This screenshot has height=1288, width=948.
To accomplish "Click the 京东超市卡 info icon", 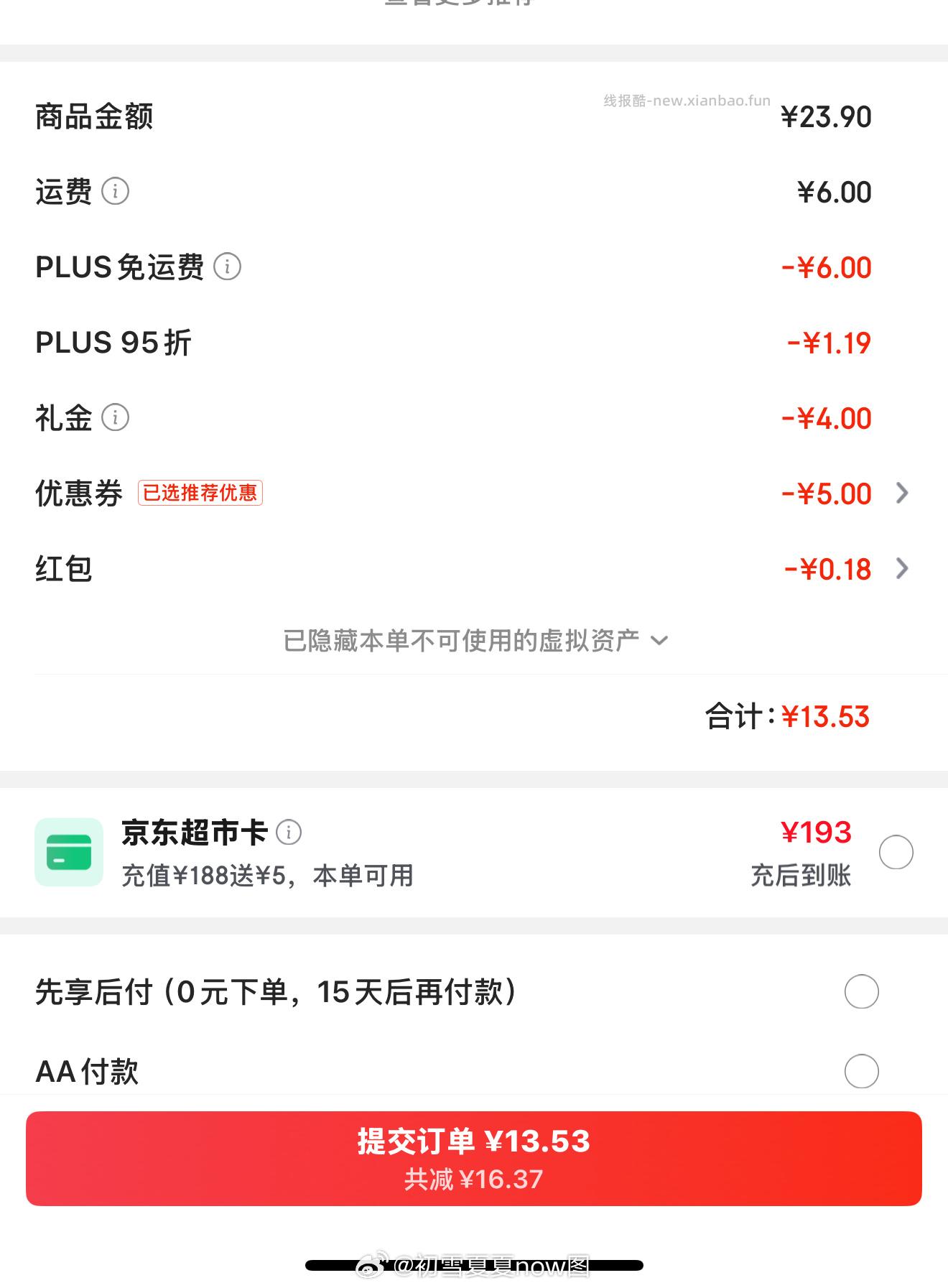I will point(290,833).
